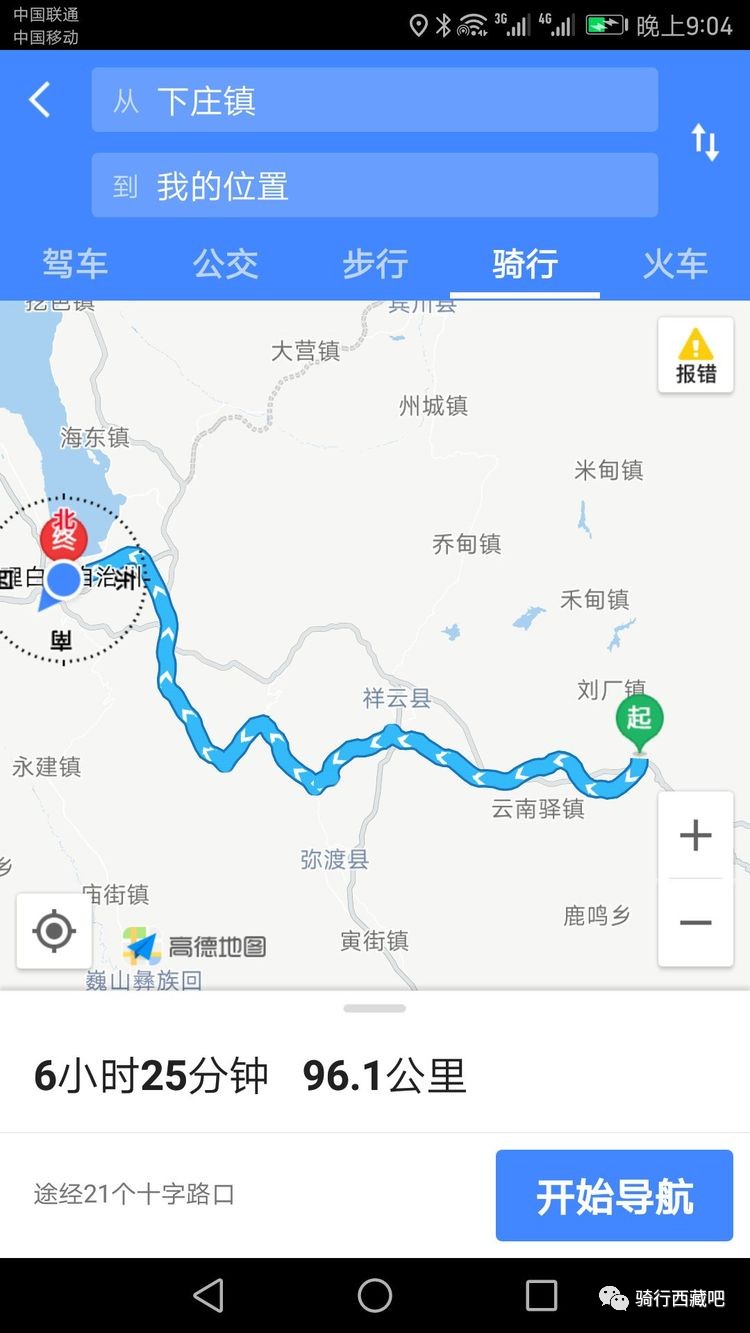Edit the destination 我的位置 field
This screenshot has height=1333, width=750.
coord(374,186)
